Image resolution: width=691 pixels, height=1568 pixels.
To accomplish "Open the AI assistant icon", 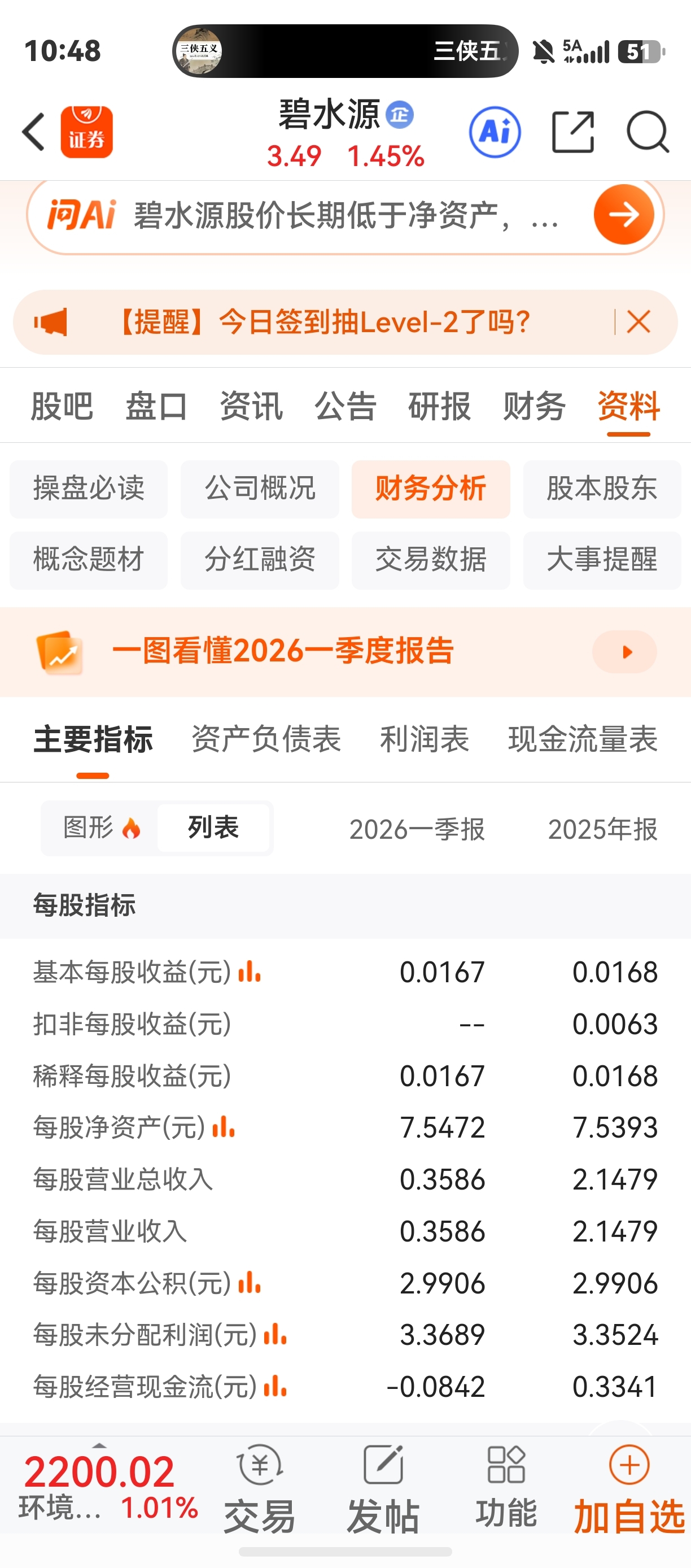I will click(495, 132).
